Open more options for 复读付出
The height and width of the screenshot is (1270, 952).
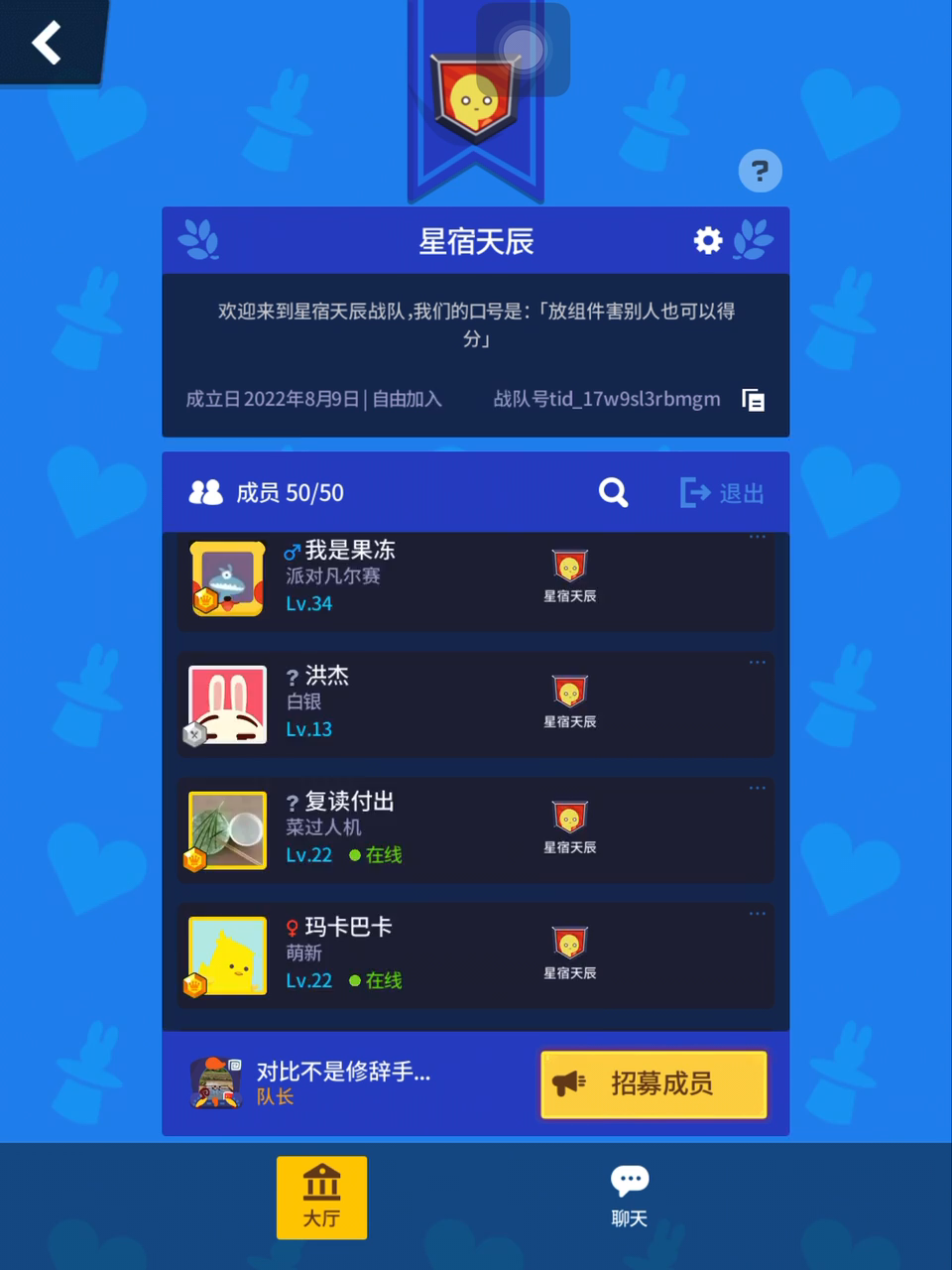[757, 788]
